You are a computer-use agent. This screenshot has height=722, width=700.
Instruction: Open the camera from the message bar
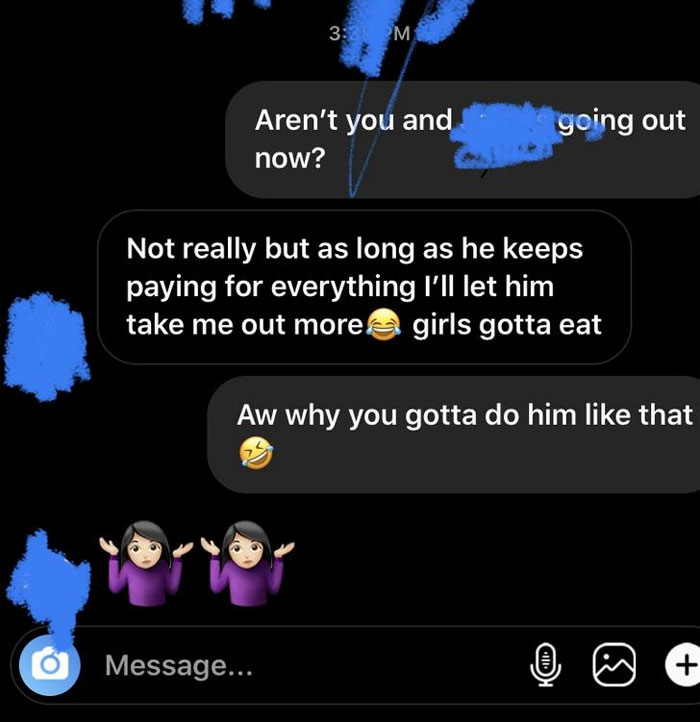pyautogui.click(x=47, y=664)
